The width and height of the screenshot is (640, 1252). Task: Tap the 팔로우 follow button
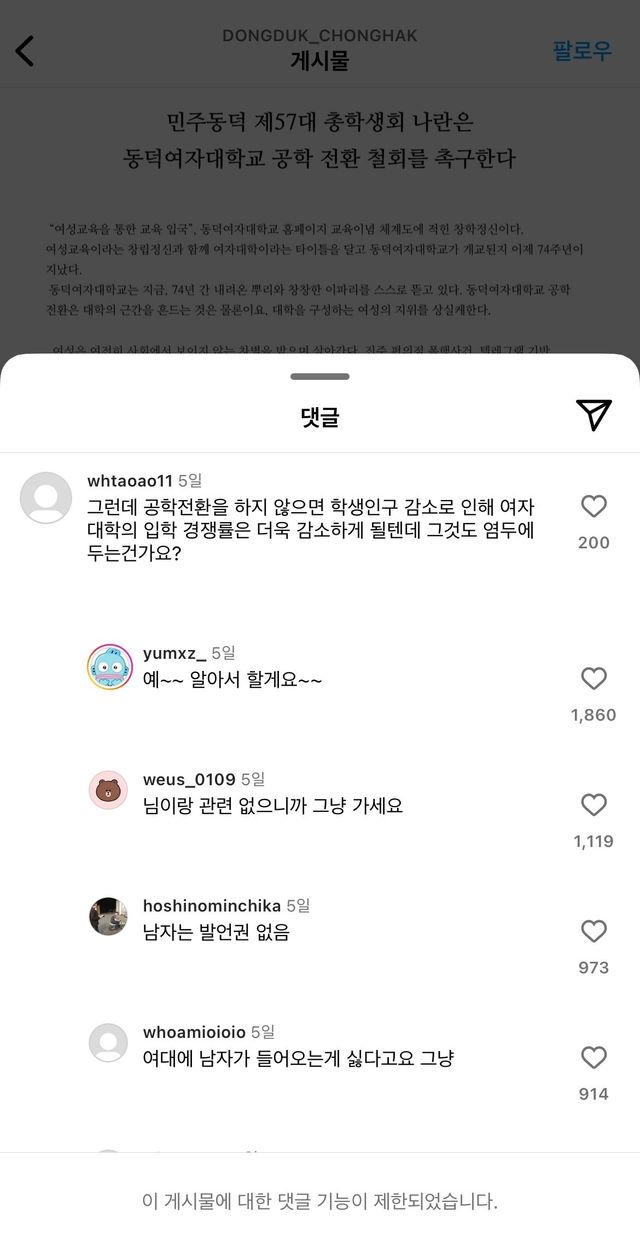582,51
